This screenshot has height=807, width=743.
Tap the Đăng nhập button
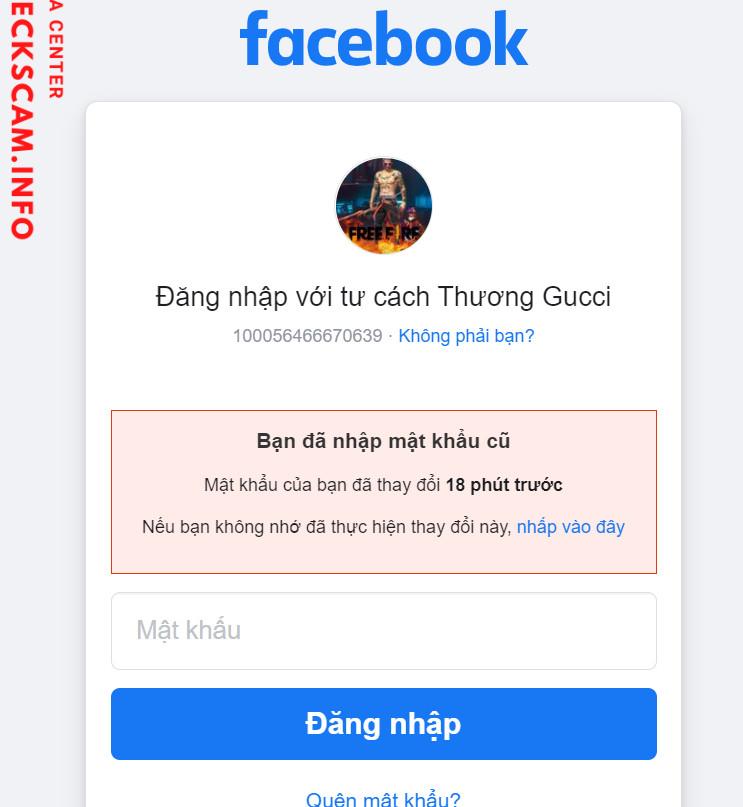coord(383,724)
